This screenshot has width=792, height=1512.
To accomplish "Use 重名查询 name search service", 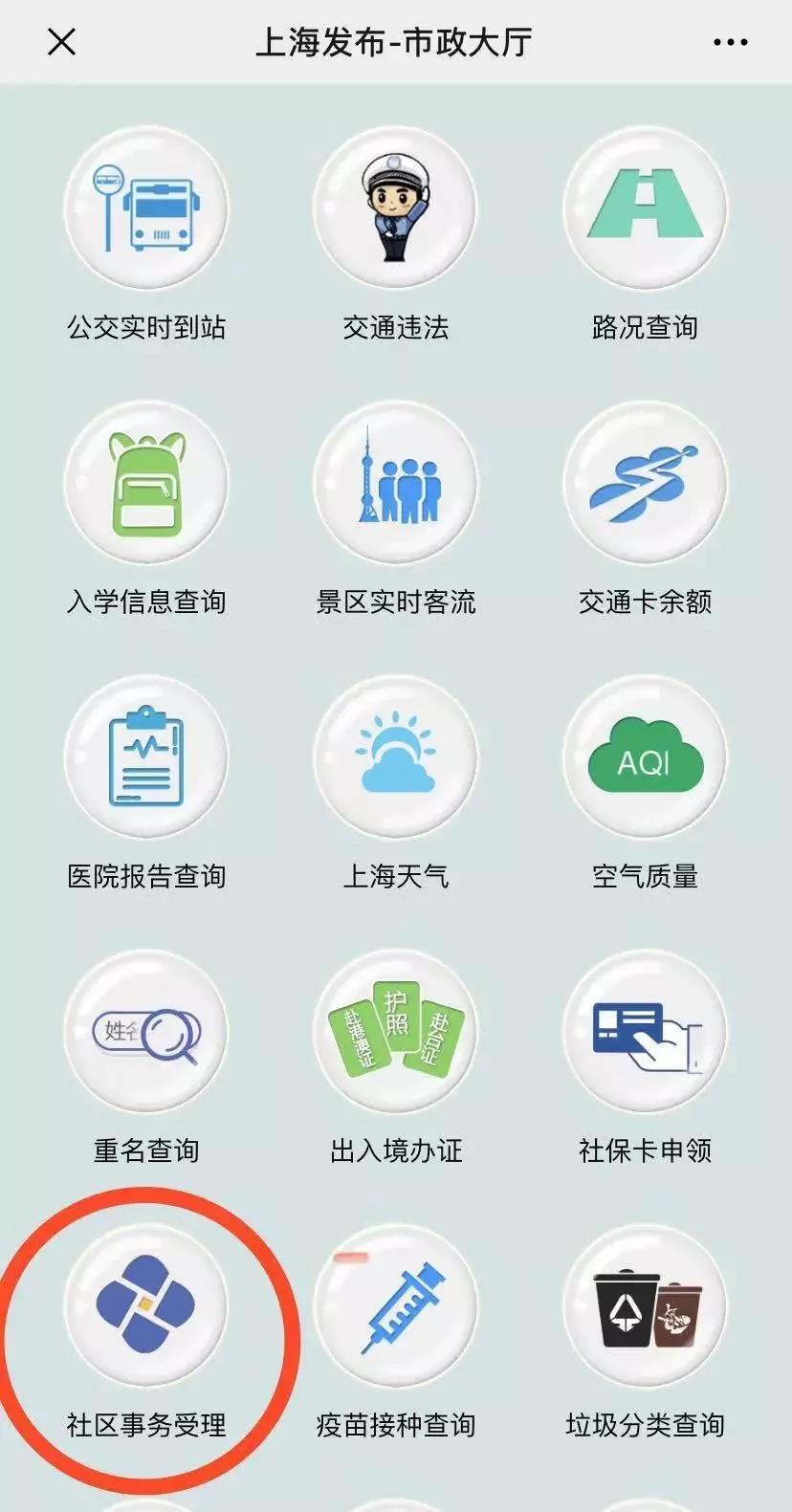I will [x=145, y=1033].
